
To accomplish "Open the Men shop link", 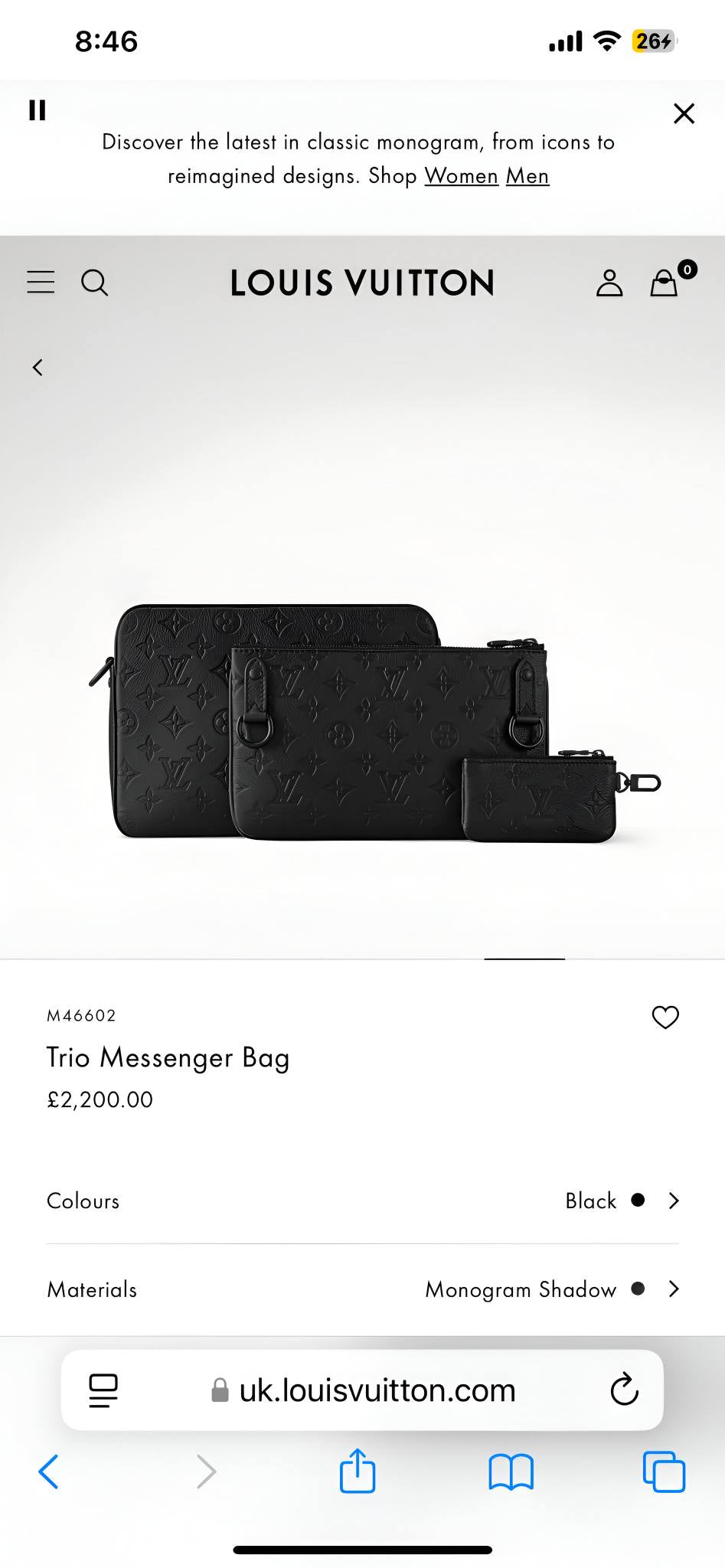I will [527, 176].
